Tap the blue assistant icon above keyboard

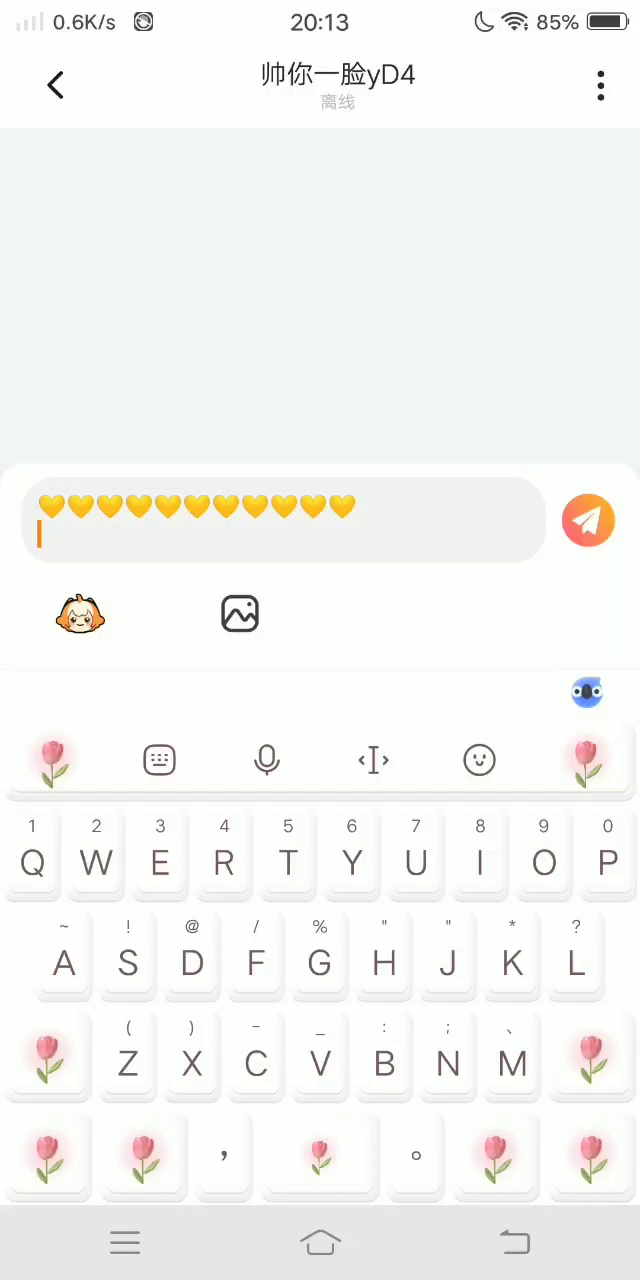587,691
